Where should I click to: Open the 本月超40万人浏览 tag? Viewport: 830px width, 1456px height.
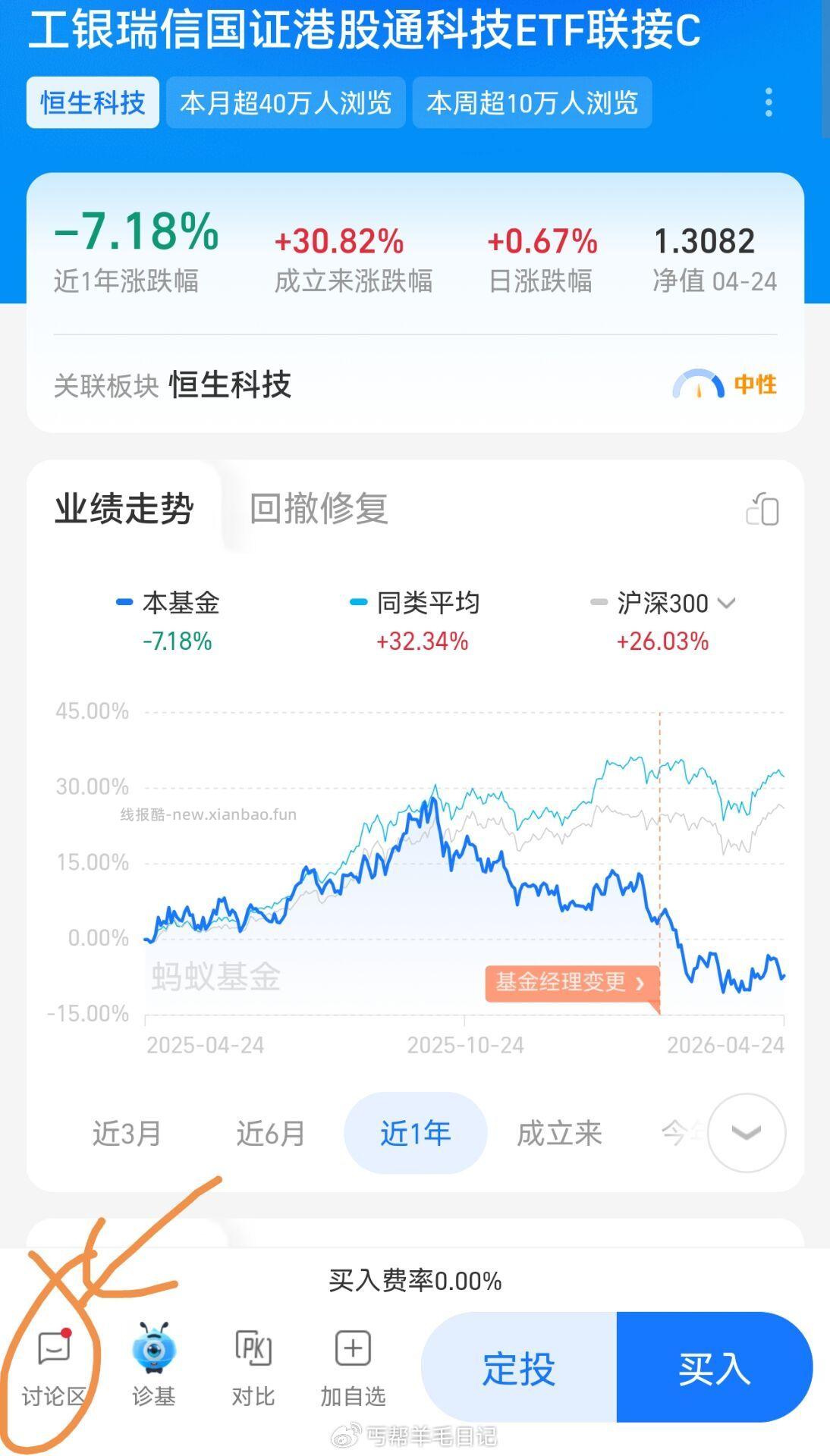tap(285, 102)
